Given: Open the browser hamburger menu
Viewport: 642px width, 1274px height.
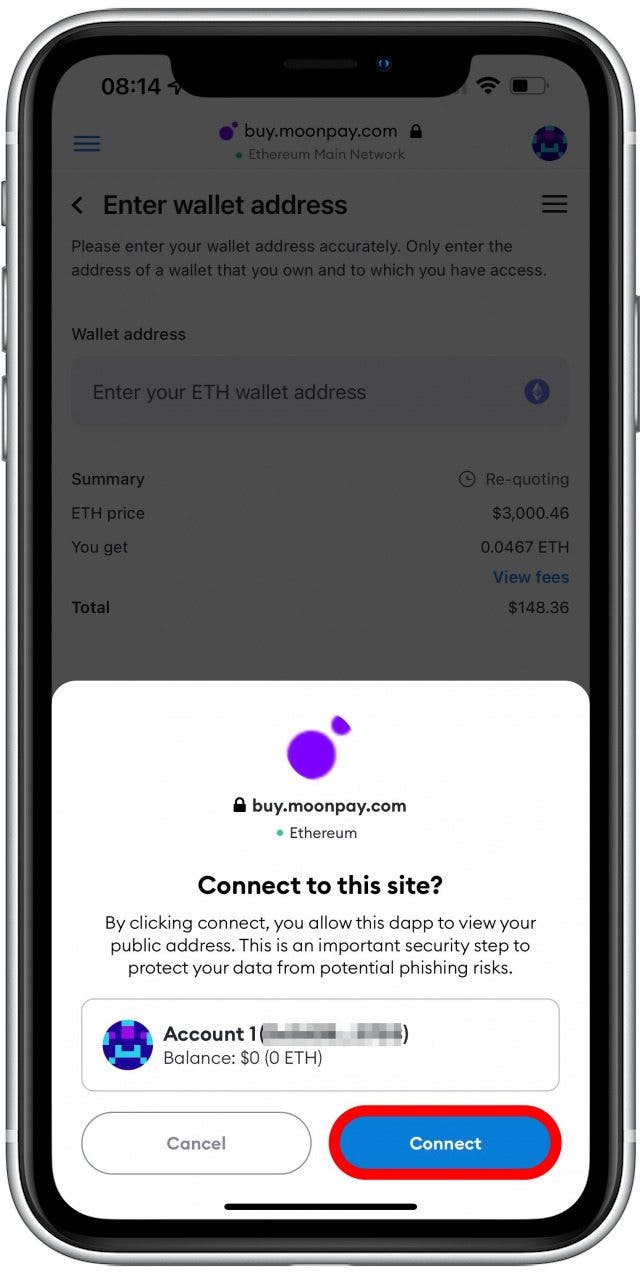Looking at the screenshot, I should [x=87, y=143].
